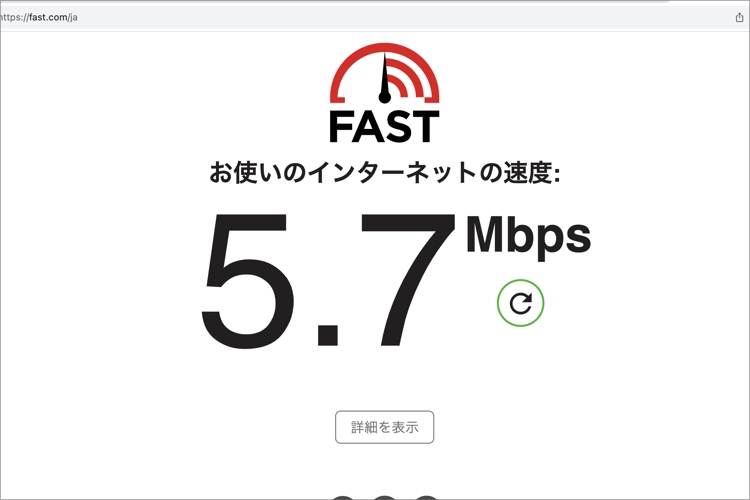This screenshot has height=500, width=750.
Task: Tap the 詳細を表示 button
Action: click(x=384, y=427)
